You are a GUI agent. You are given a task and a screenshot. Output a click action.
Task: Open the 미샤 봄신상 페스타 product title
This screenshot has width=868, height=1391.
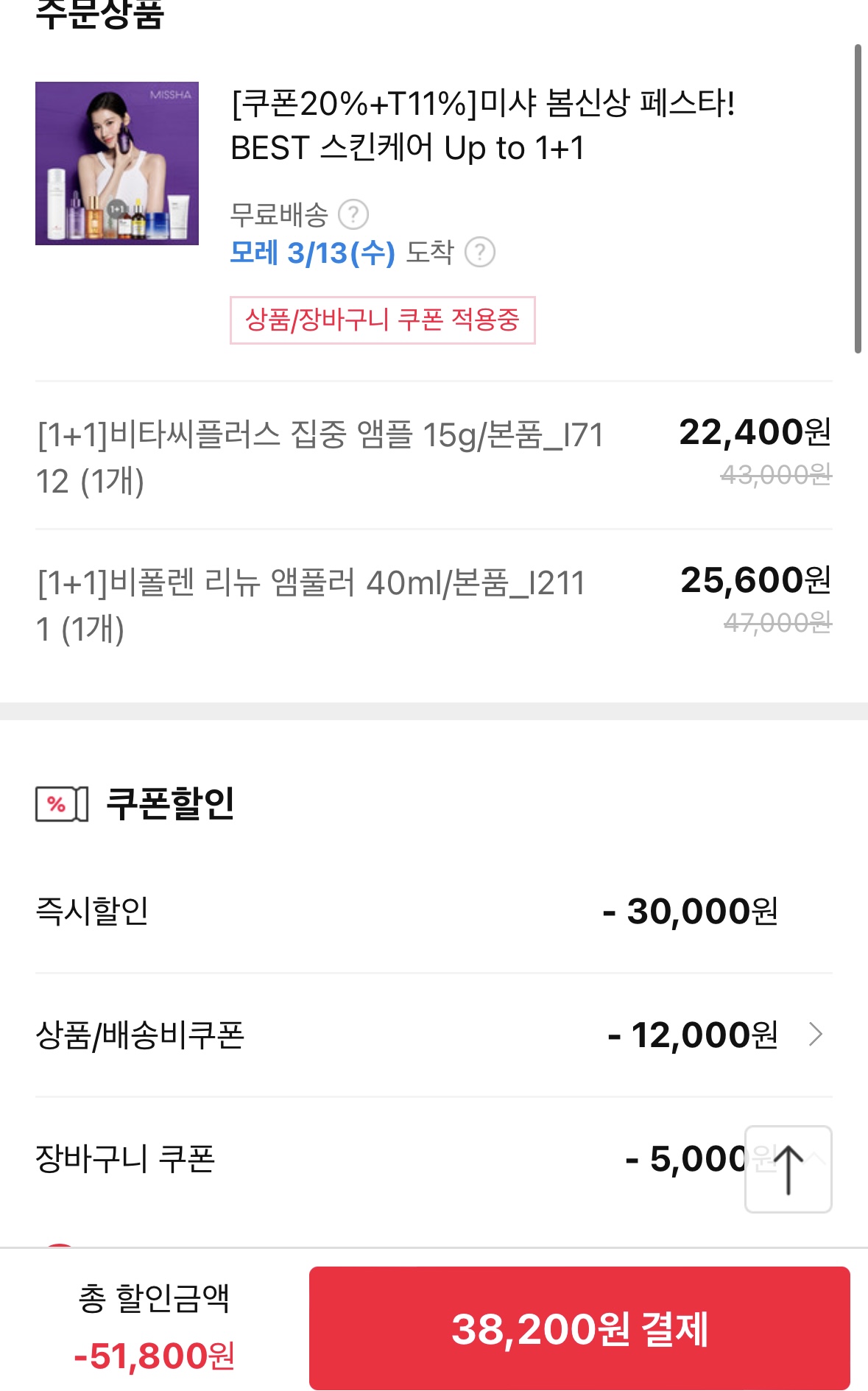pos(482,125)
